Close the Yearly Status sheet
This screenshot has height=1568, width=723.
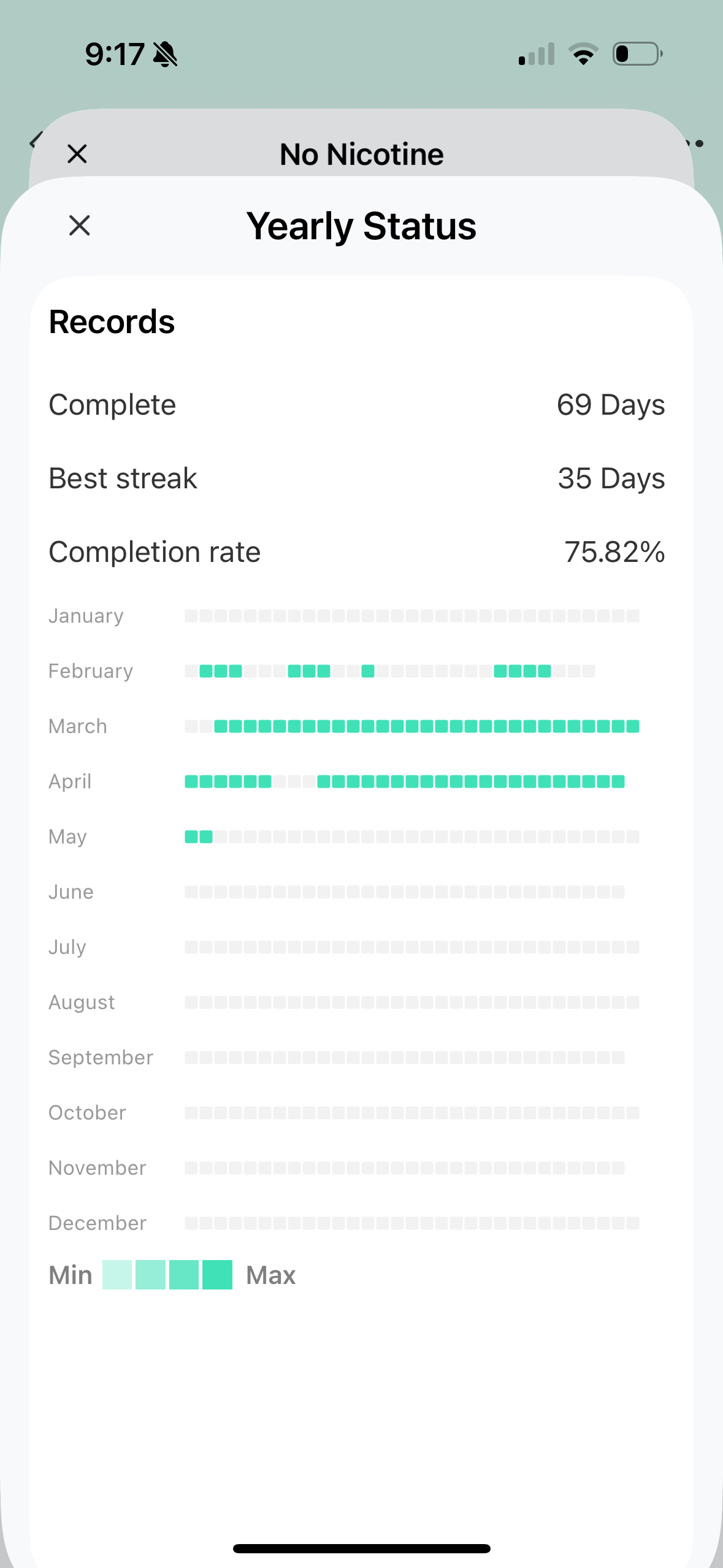[80, 225]
